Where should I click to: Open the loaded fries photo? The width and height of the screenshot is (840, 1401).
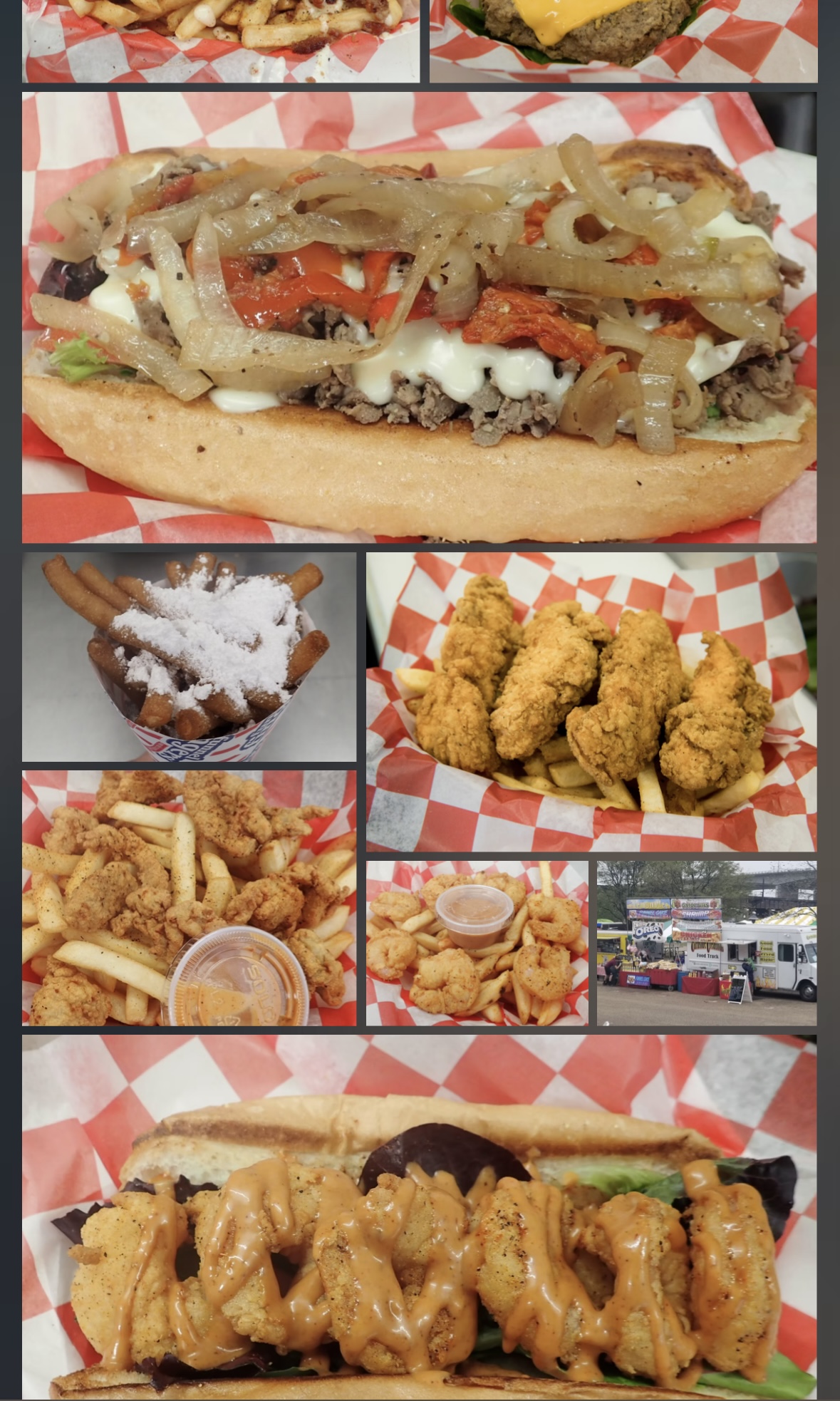point(221,41)
